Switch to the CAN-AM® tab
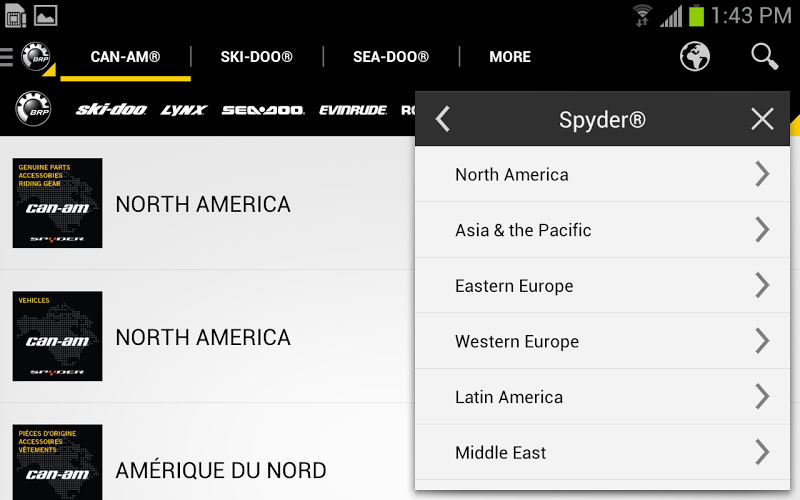This screenshot has width=800, height=500. 125,57
